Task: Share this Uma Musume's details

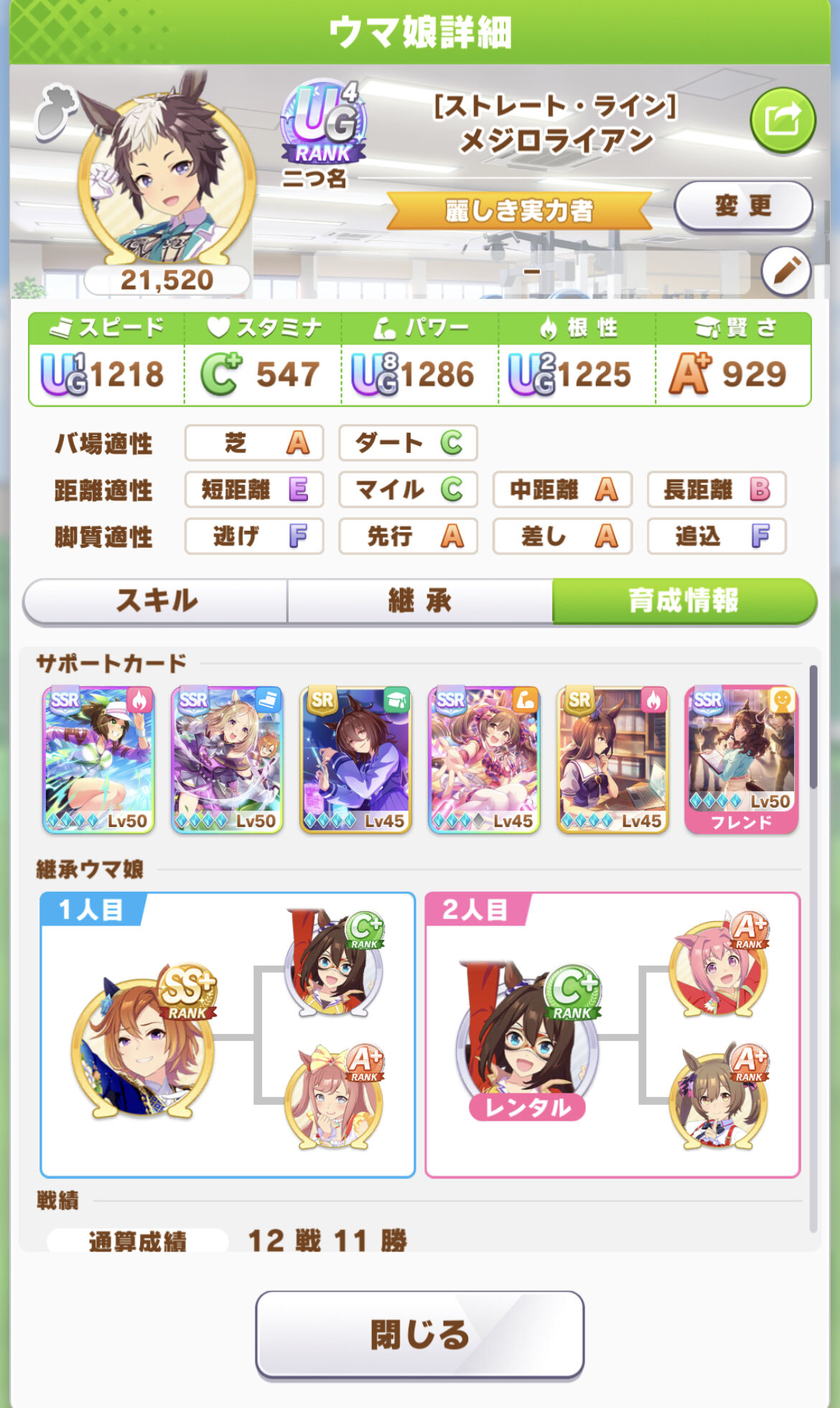Action: coord(783,120)
